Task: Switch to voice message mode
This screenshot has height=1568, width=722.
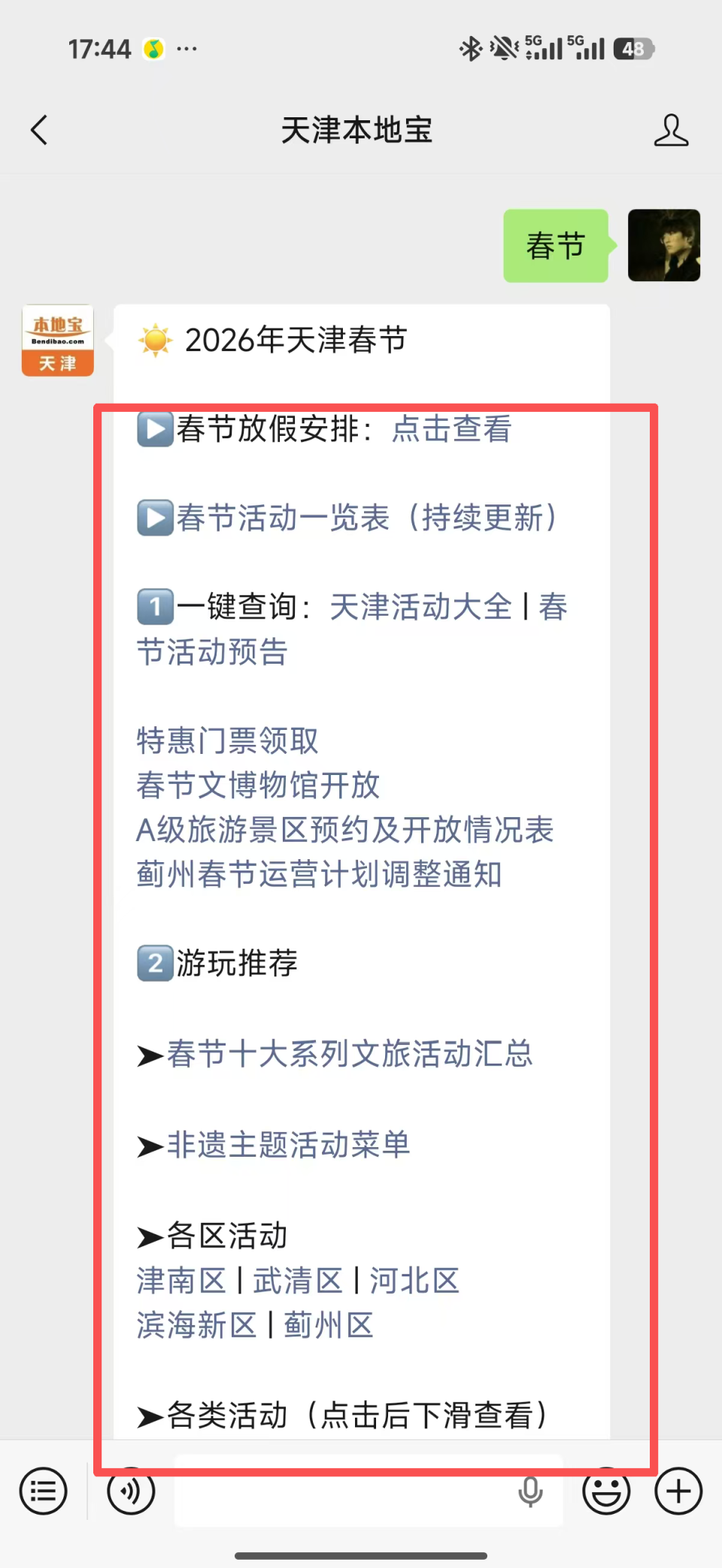Action: tap(130, 1491)
